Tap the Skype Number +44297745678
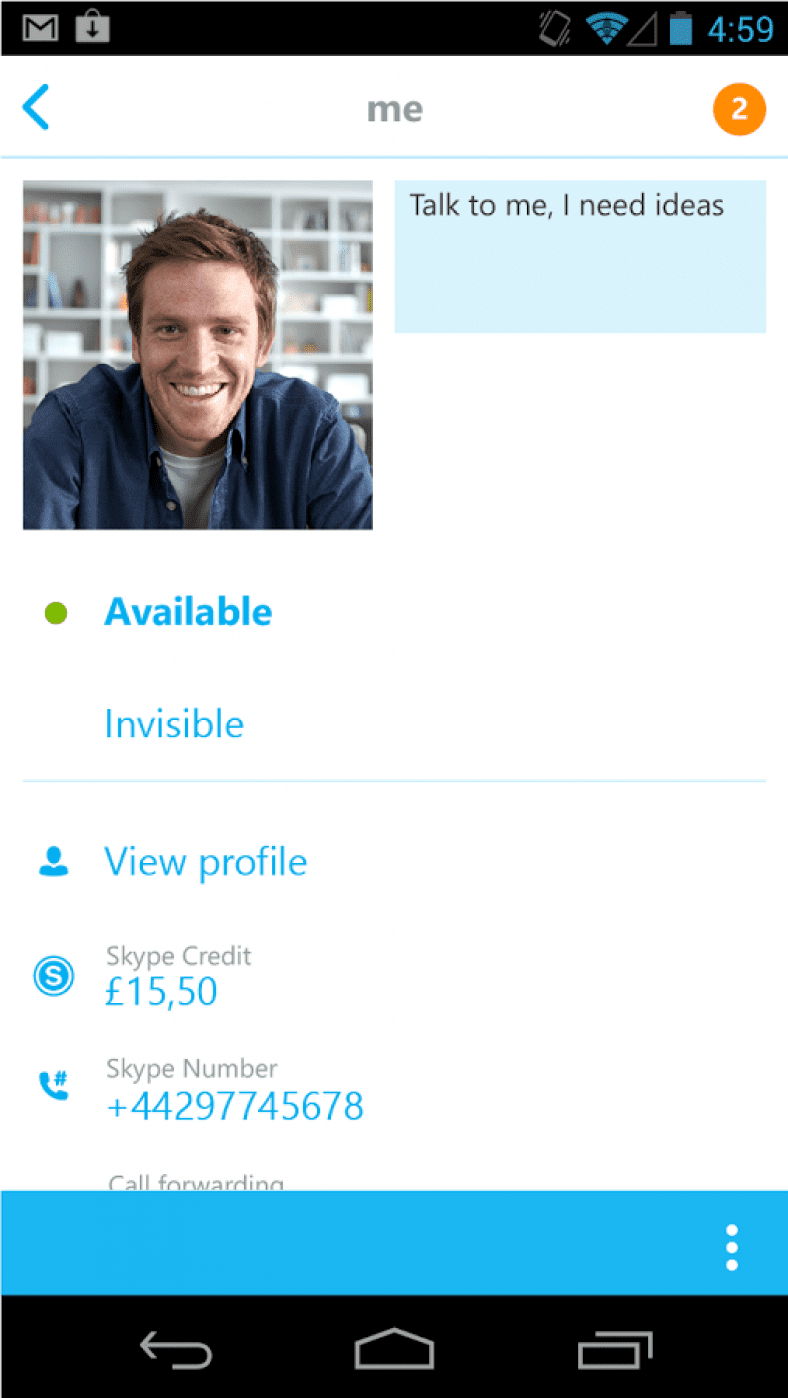Image resolution: width=788 pixels, height=1398 pixels. tap(235, 1106)
